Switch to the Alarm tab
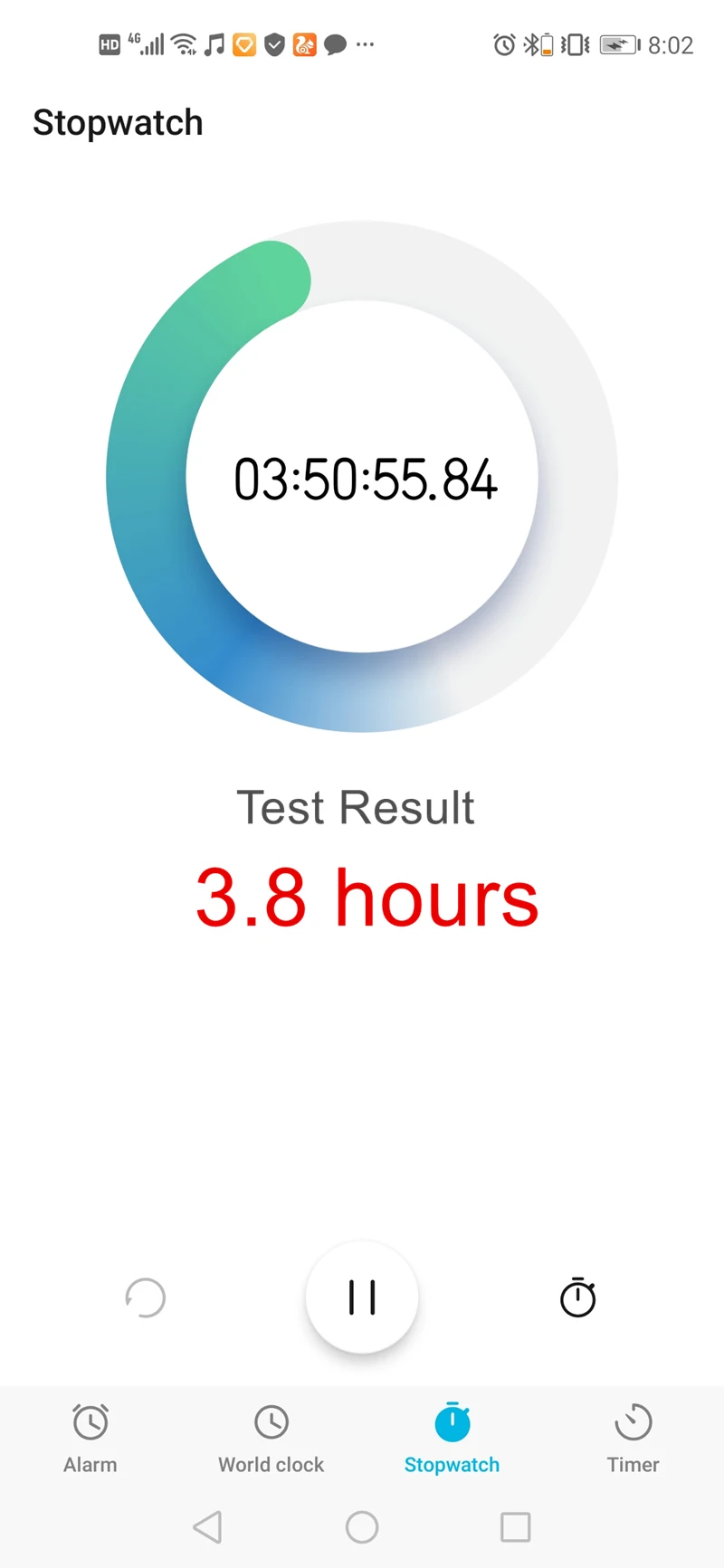 coord(90,1439)
